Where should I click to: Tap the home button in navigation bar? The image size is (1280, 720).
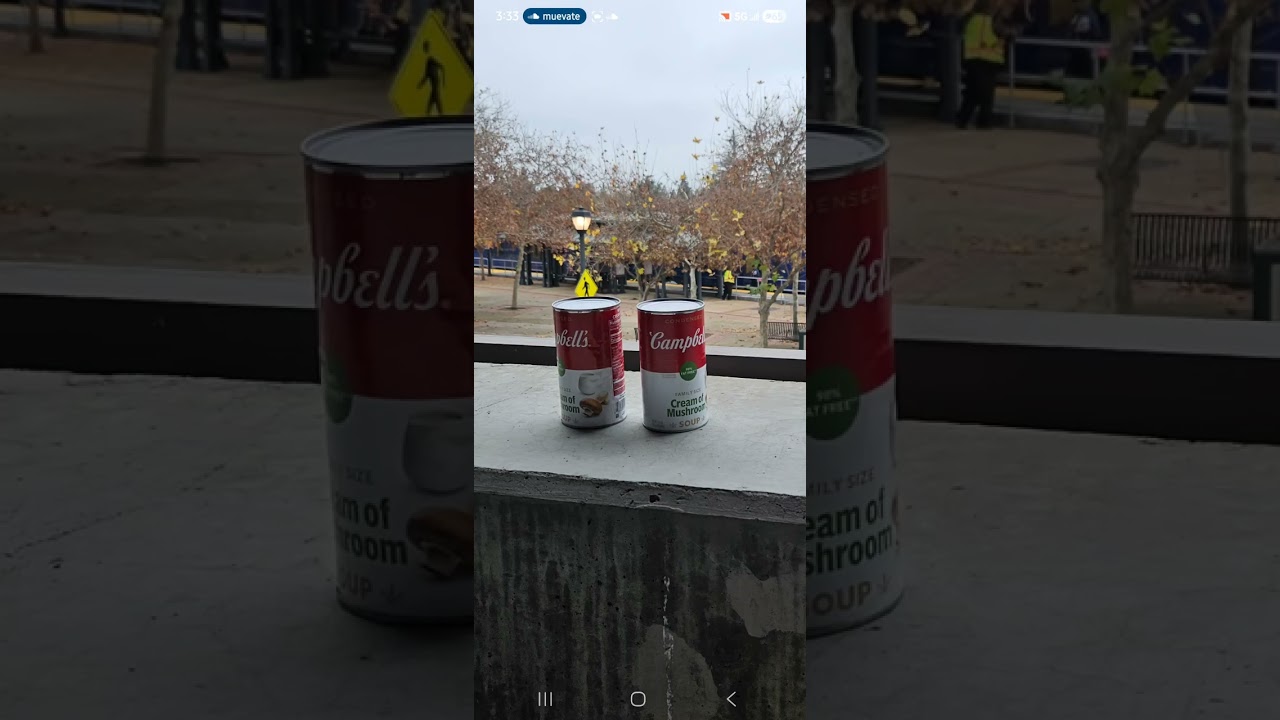click(x=638, y=699)
